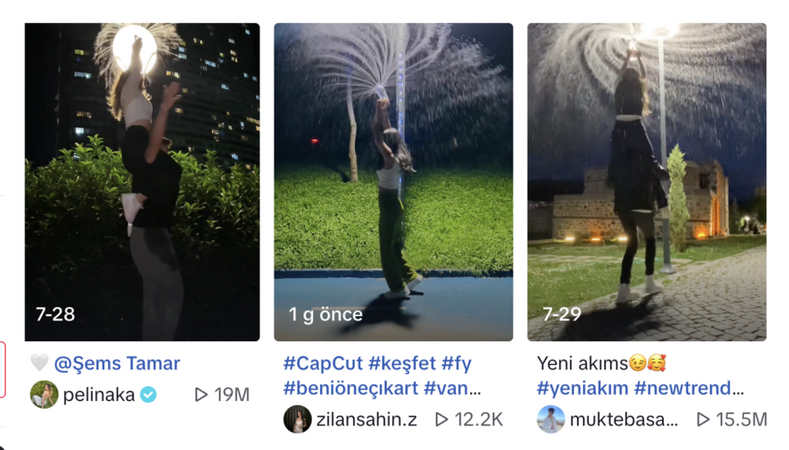Viewport: 789px width, 450px height.
Task: Visit pelinaka's profile
Action: pos(98,395)
